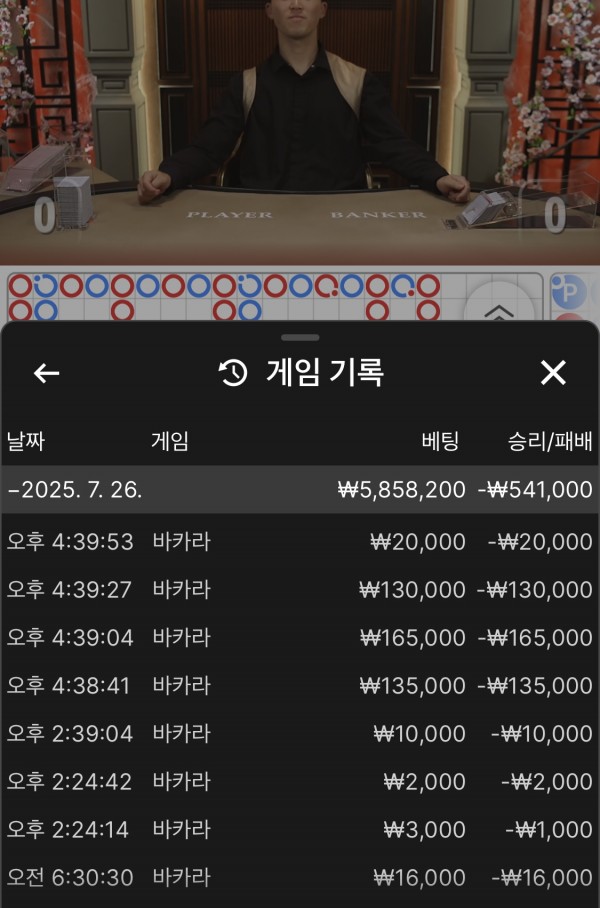
Task: Go back from game history
Action: click(47, 373)
